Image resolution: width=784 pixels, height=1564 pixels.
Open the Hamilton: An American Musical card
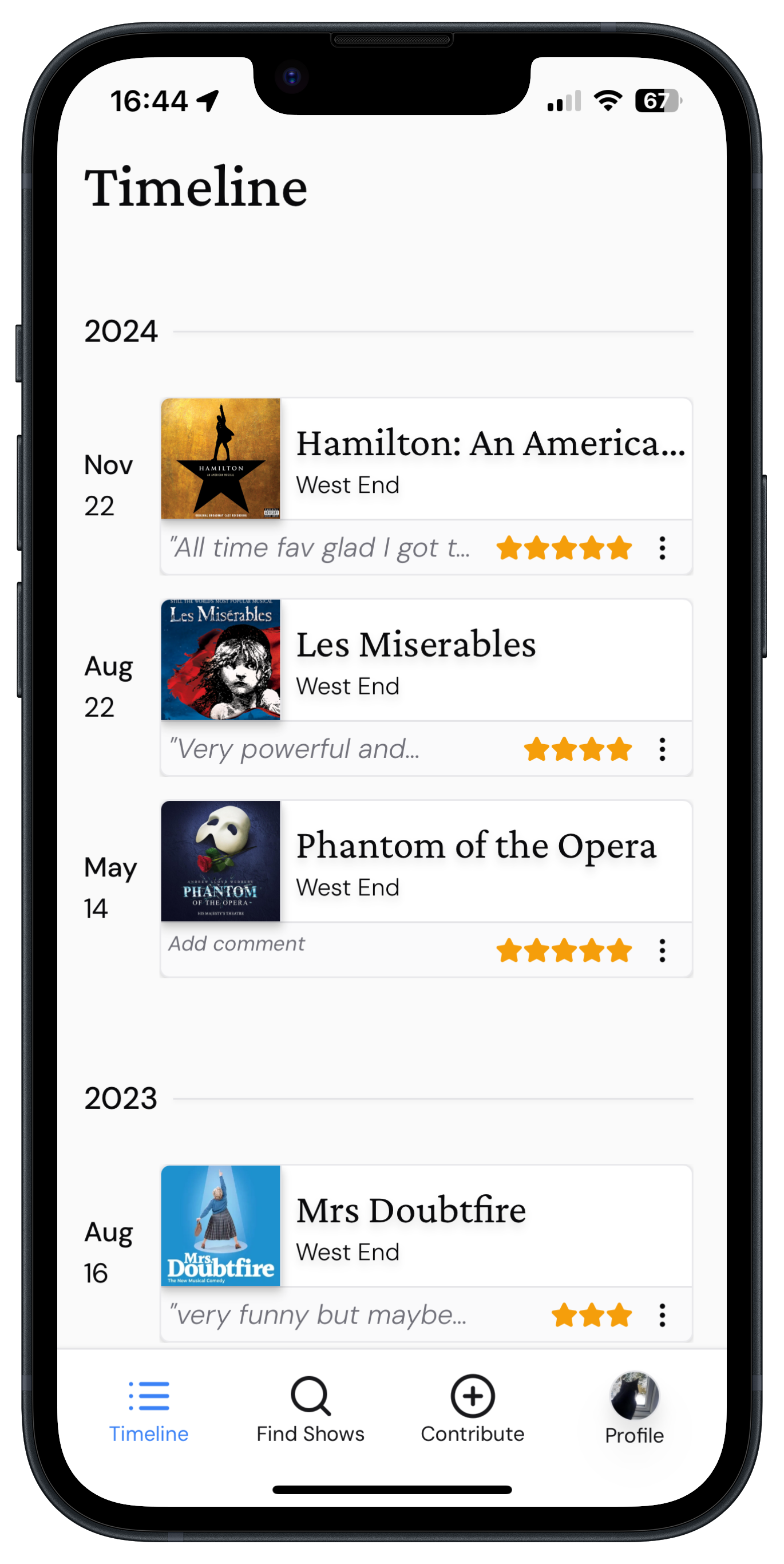485,459
